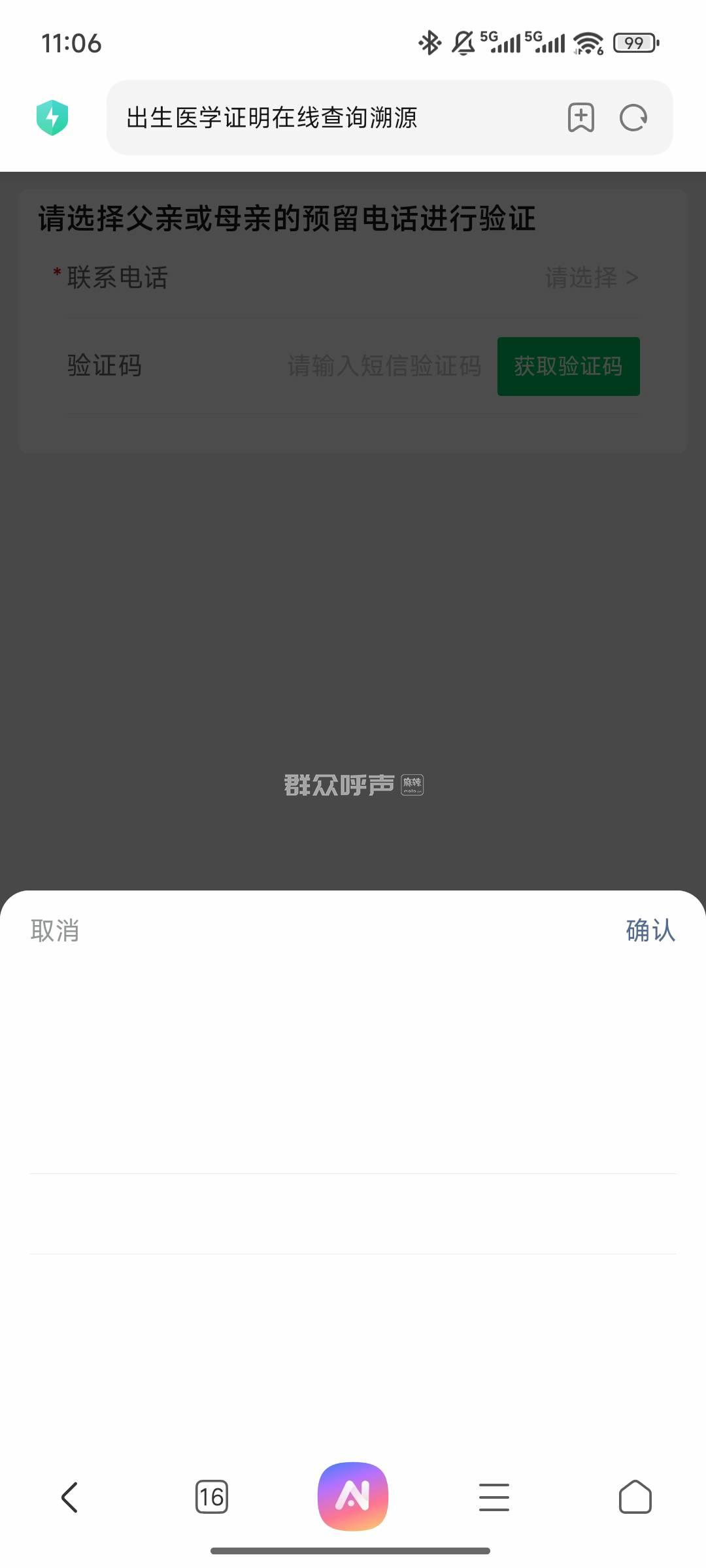706x1568 pixels.
Task: Tap 取消 to dismiss the picker
Action: pyautogui.click(x=55, y=930)
